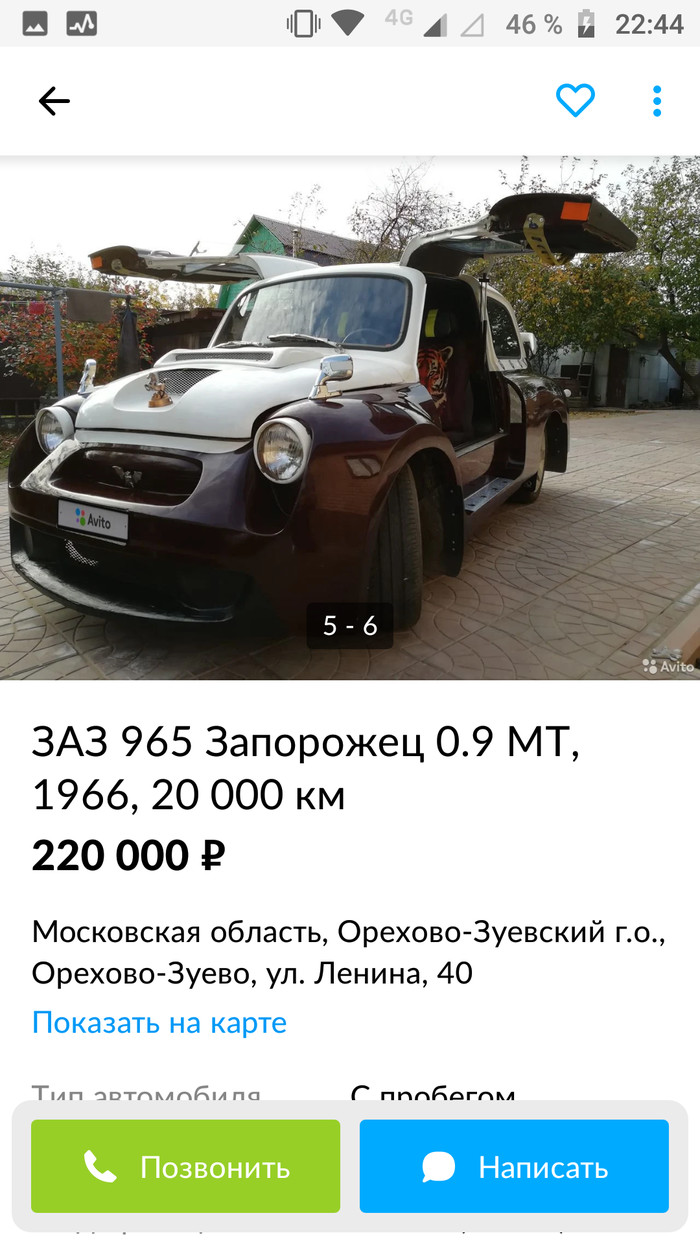
Task: Open the car photo full screen
Action: coord(350,420)
